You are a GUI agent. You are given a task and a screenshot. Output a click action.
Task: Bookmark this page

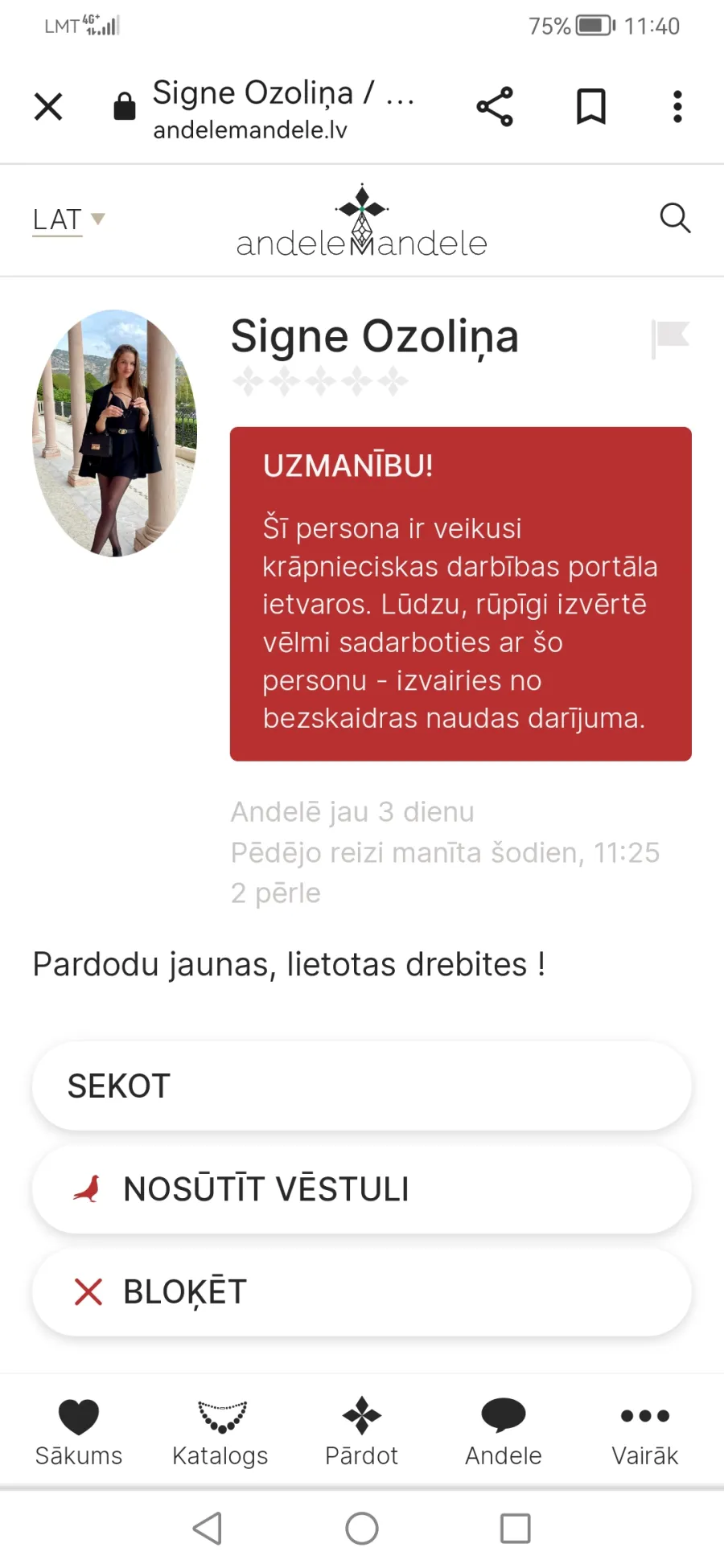click(591, 106)
